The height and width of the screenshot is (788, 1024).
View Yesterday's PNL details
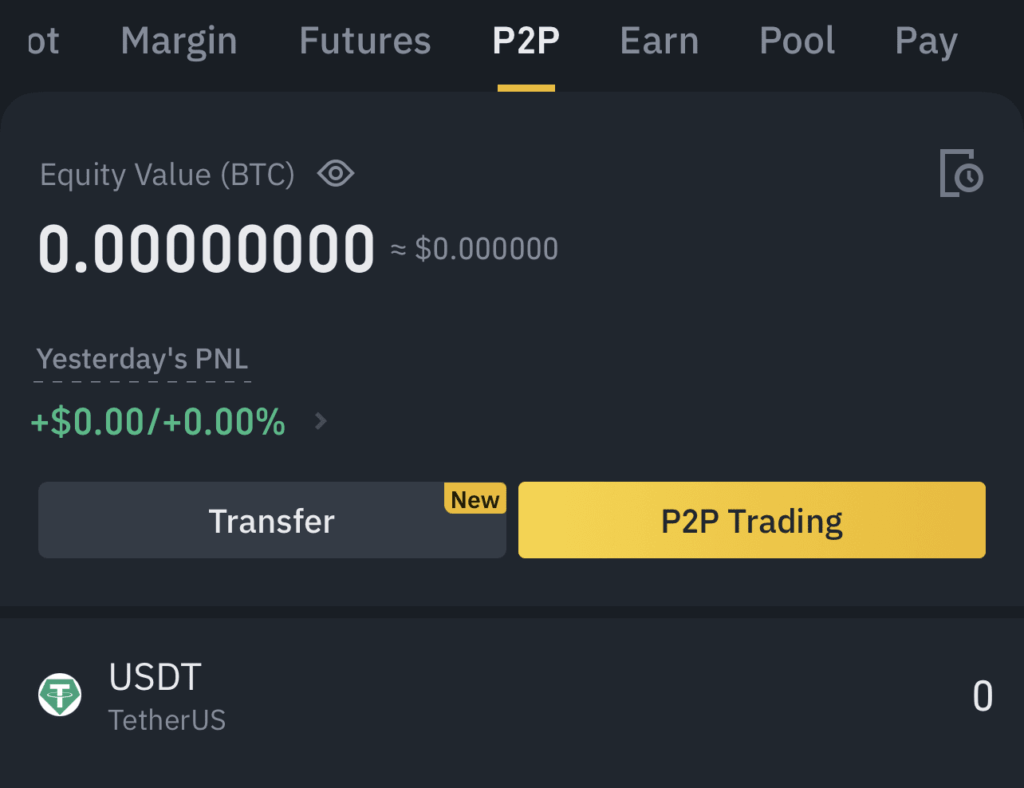[x=320, y=422]
